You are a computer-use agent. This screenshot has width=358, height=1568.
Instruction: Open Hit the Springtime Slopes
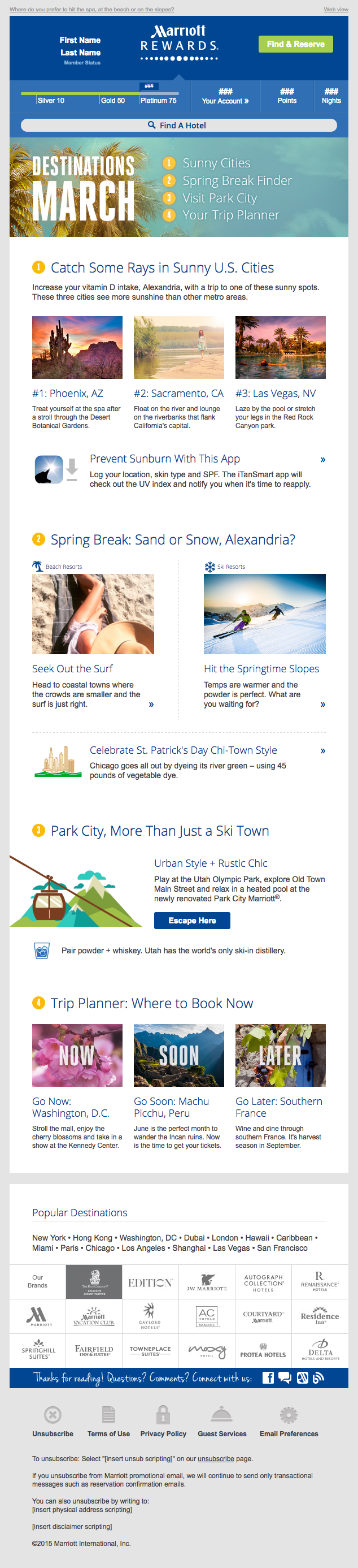tap(261, 669)
